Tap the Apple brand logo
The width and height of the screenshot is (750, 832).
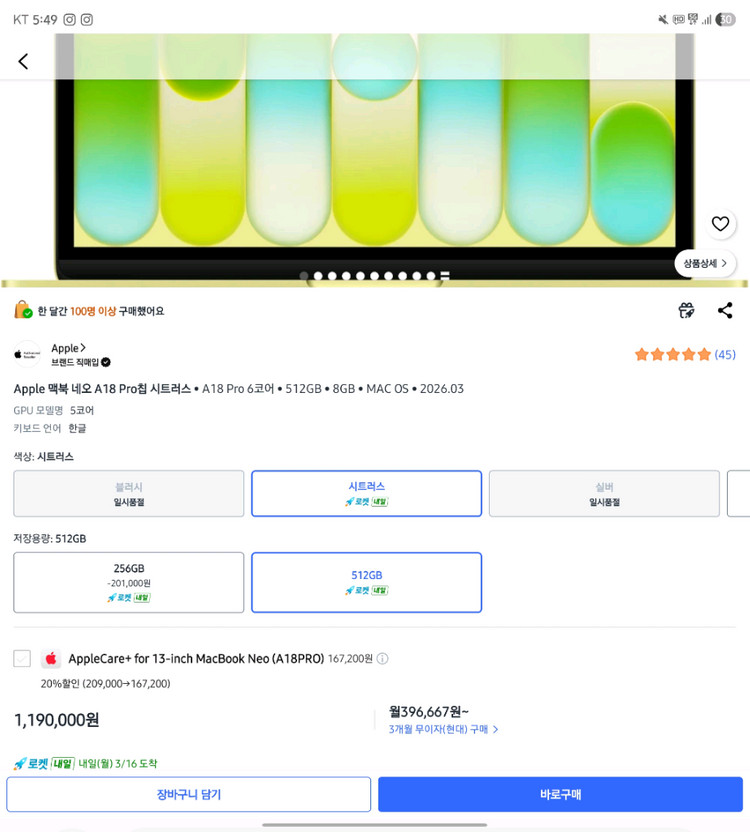click(x=25, y=352)
